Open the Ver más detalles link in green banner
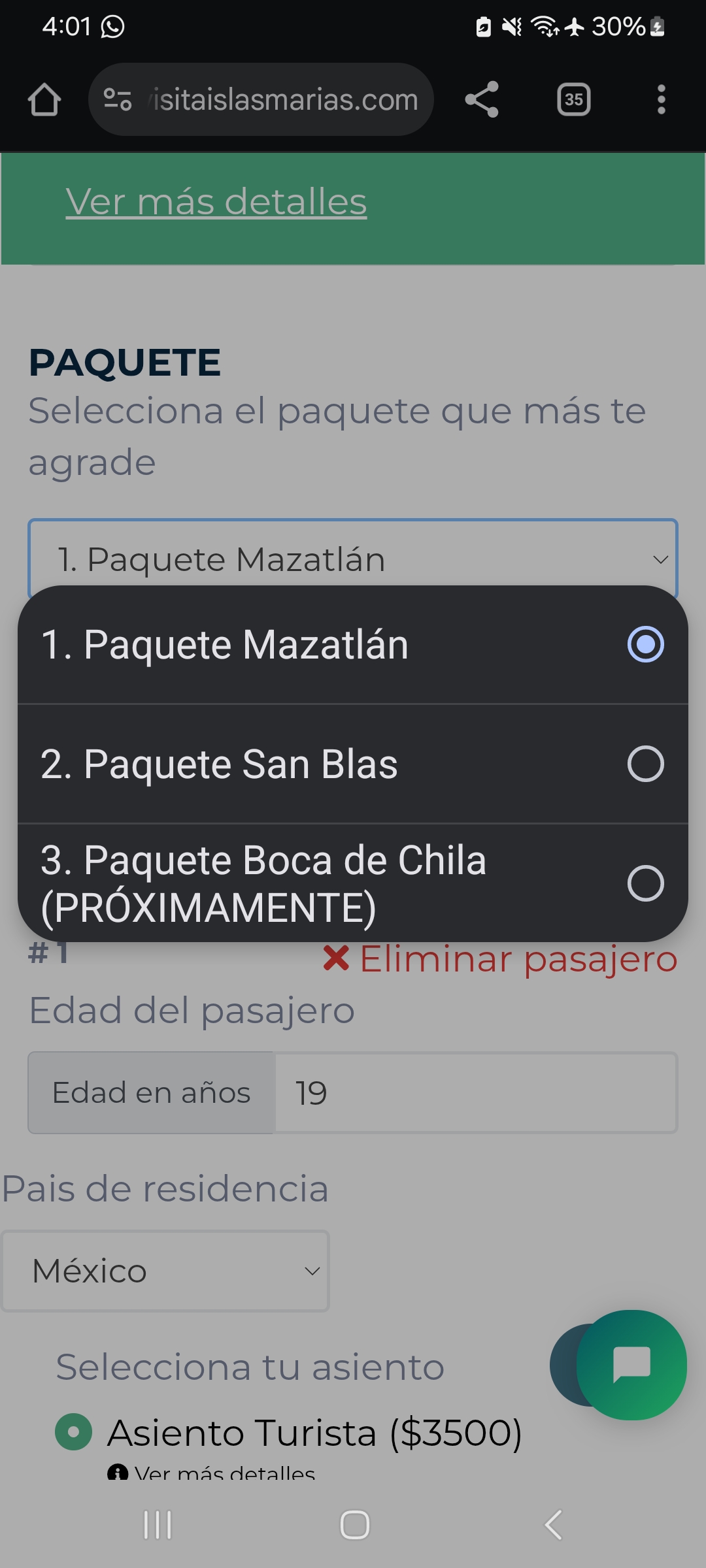Viewport: 706px width, 1568px height. (216, 201)
